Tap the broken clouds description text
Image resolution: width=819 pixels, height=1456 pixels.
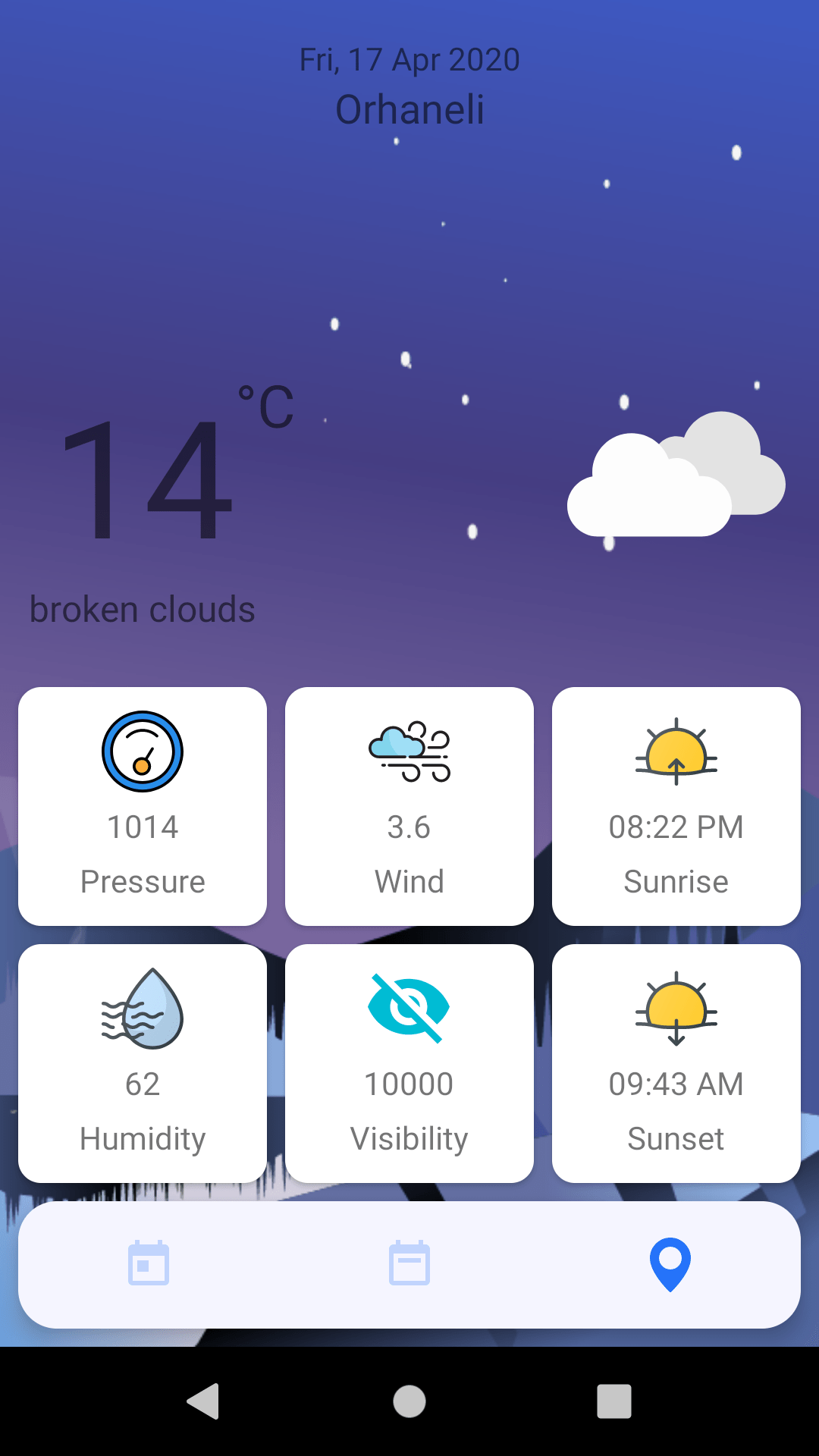[142, 608]
